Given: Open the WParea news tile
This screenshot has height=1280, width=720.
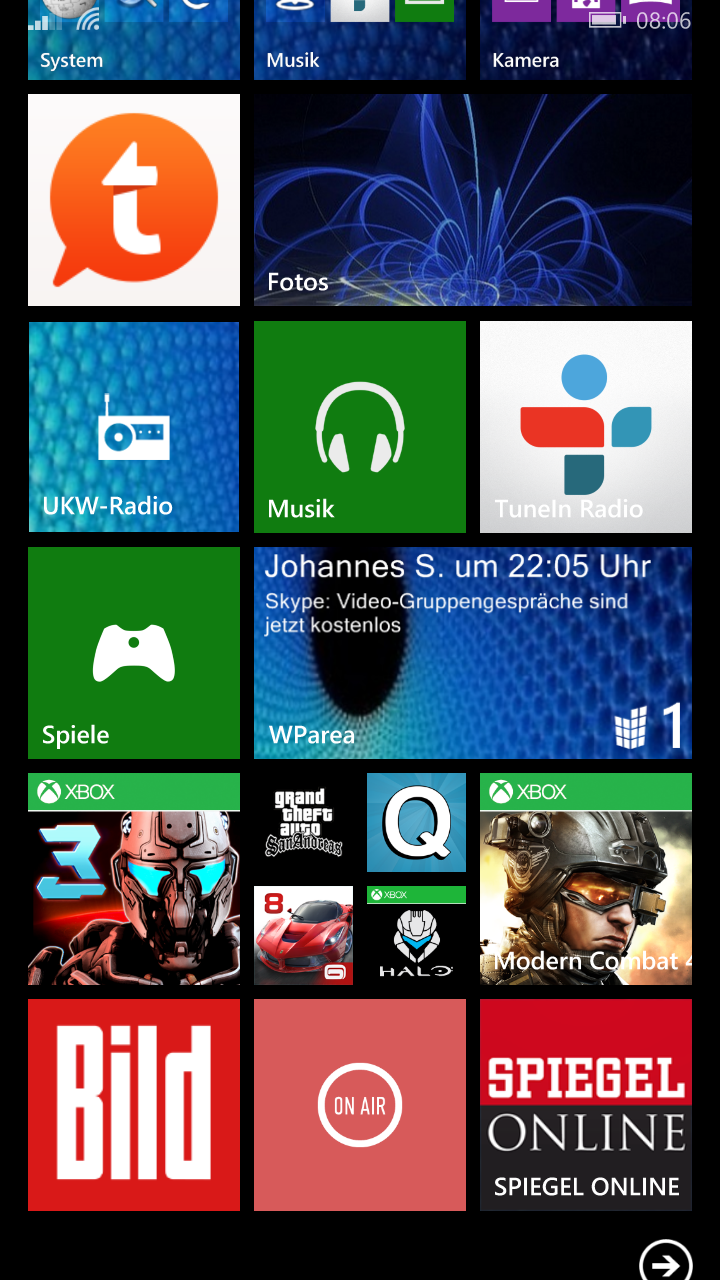Looking at the screenshot, I should (x=473, y=653).
